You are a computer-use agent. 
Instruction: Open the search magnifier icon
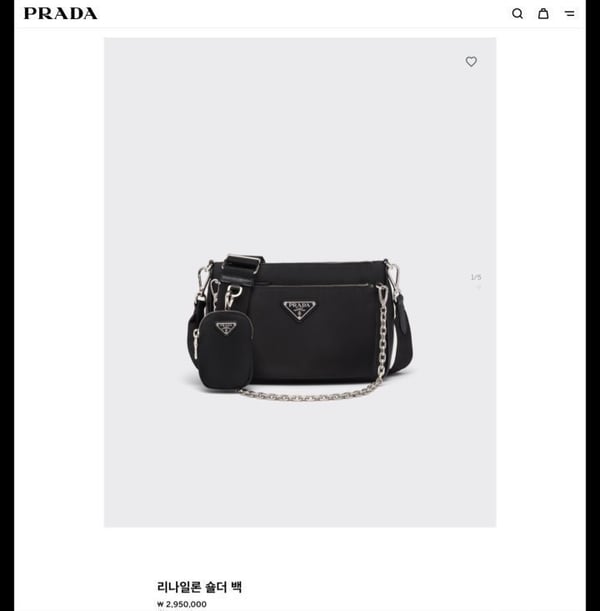[x=517, y=14]
